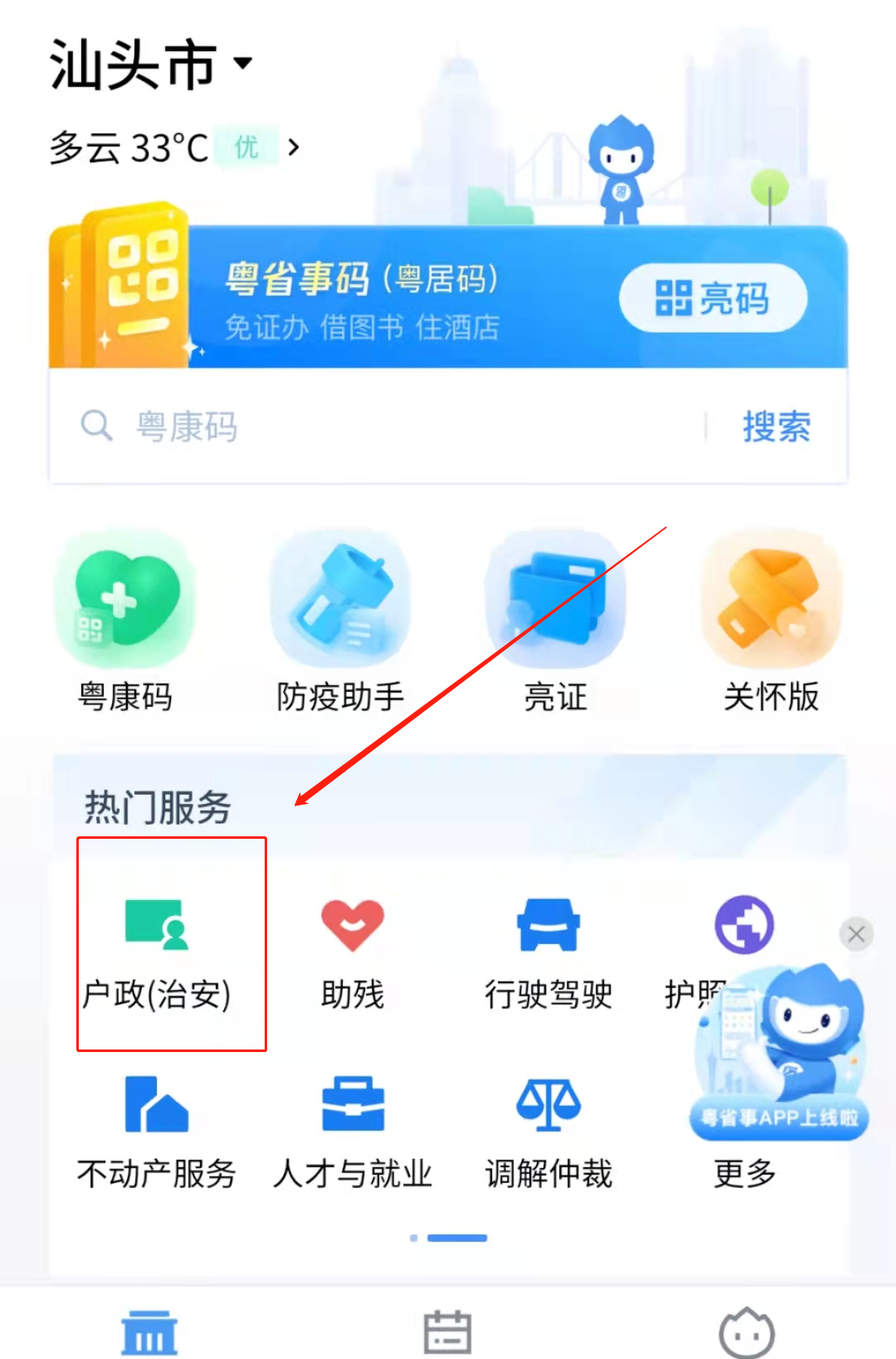
Task: Tap the 搜索 button
Action: (x=776, y=427)
